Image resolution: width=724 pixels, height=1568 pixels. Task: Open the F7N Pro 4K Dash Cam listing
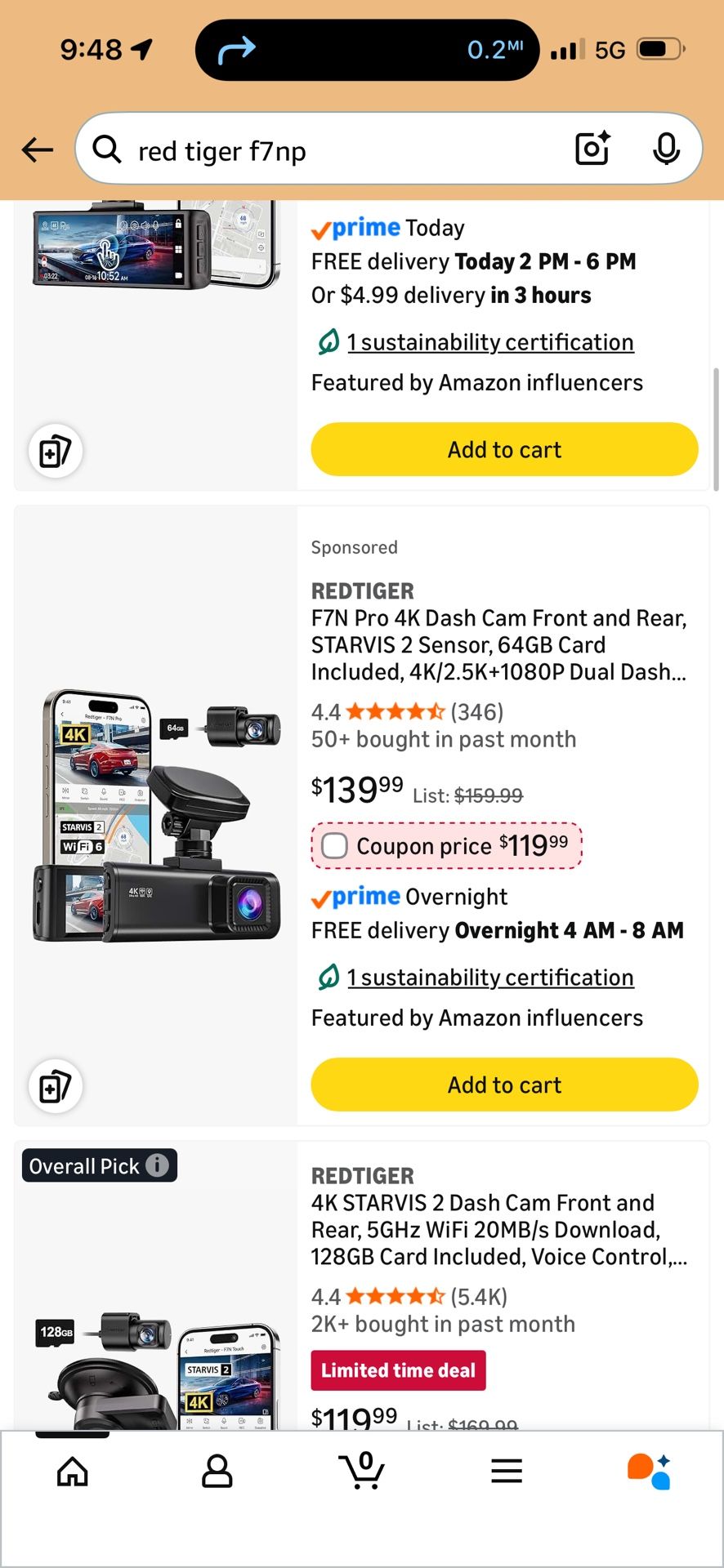(498, 644)
